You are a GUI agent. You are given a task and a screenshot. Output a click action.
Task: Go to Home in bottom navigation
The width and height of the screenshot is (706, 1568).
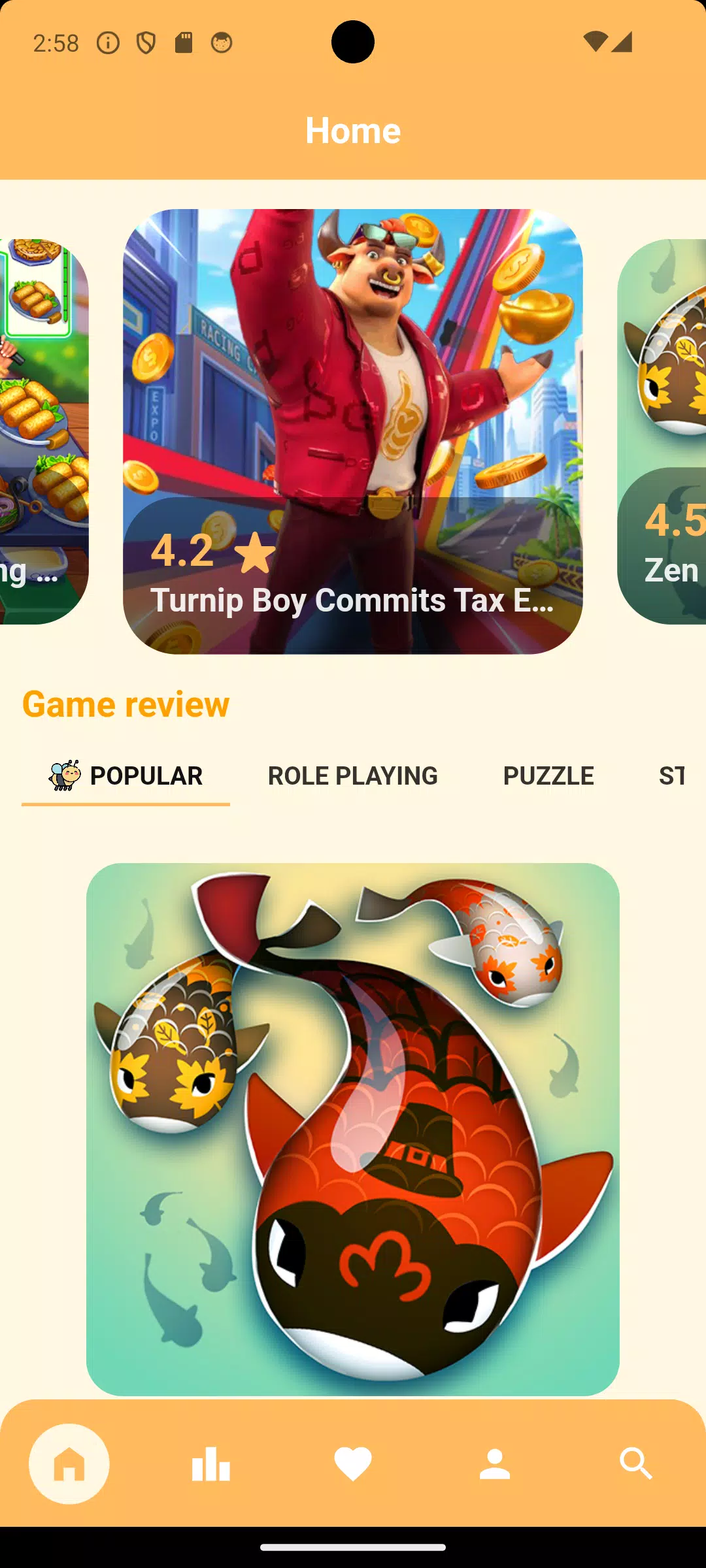(x=69, y=1463)
